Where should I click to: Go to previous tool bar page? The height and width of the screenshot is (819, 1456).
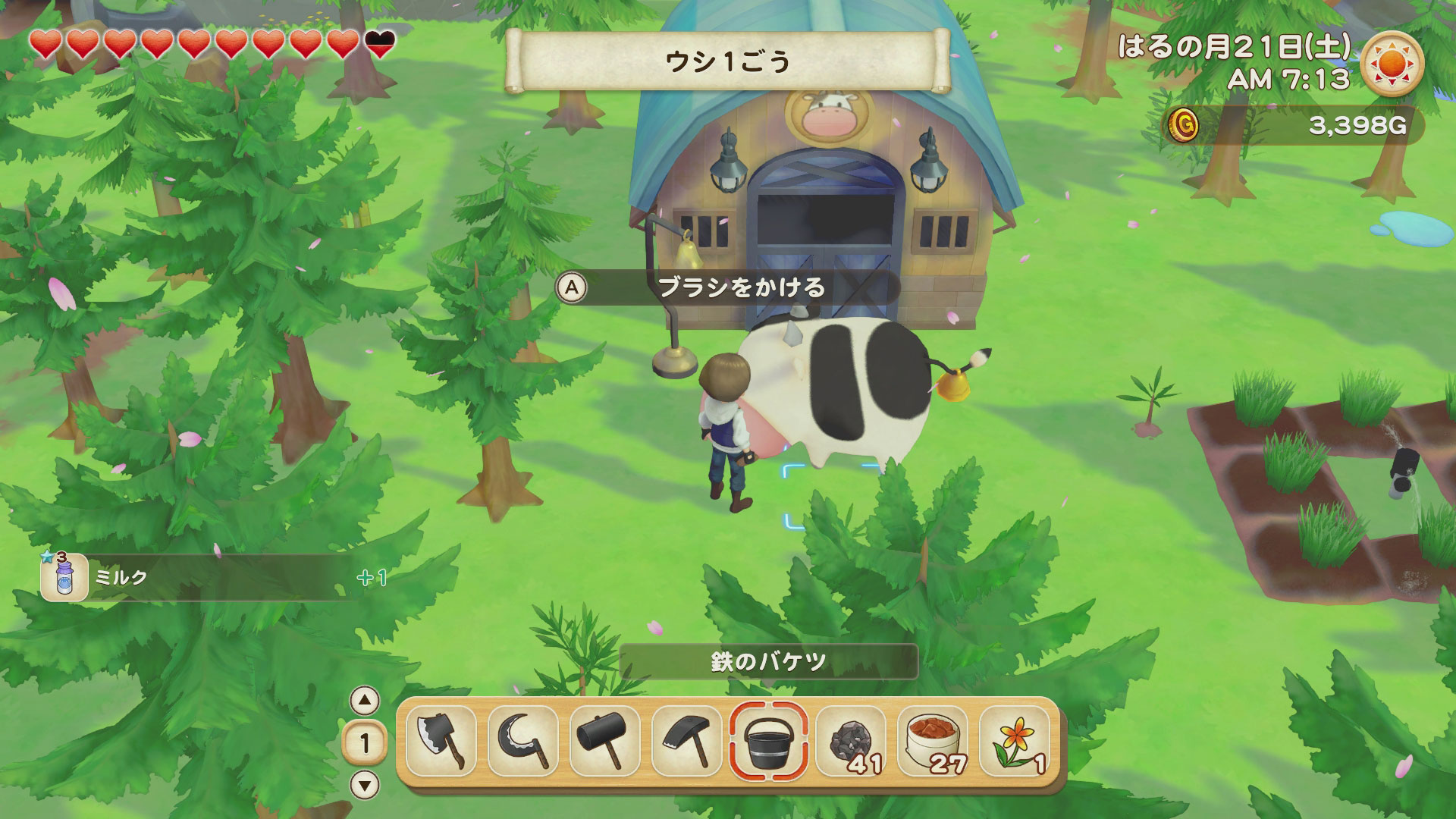pyautogui.click(x=366, y=701)
